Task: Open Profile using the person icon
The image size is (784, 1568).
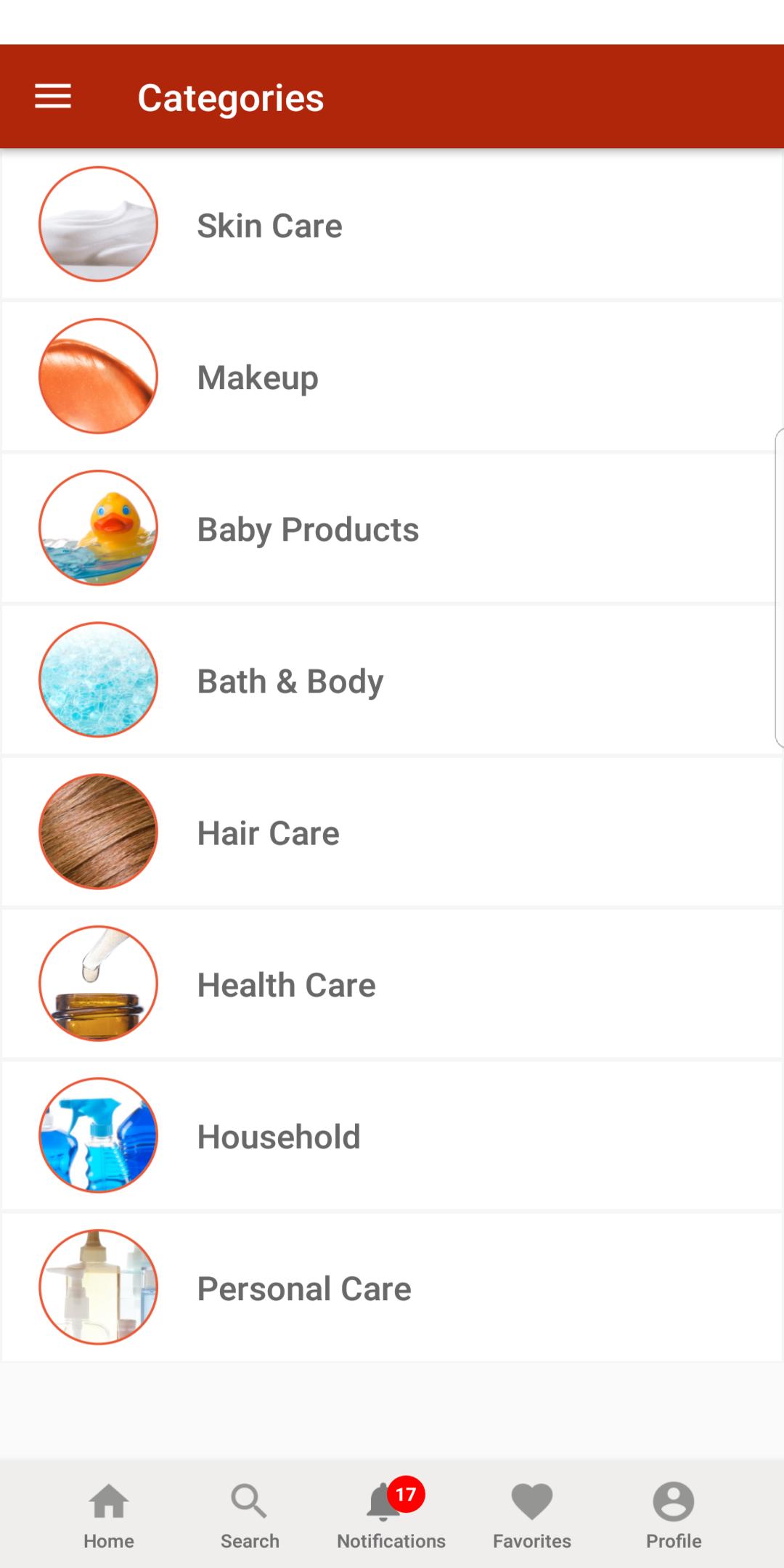Action: point(674,1501)
